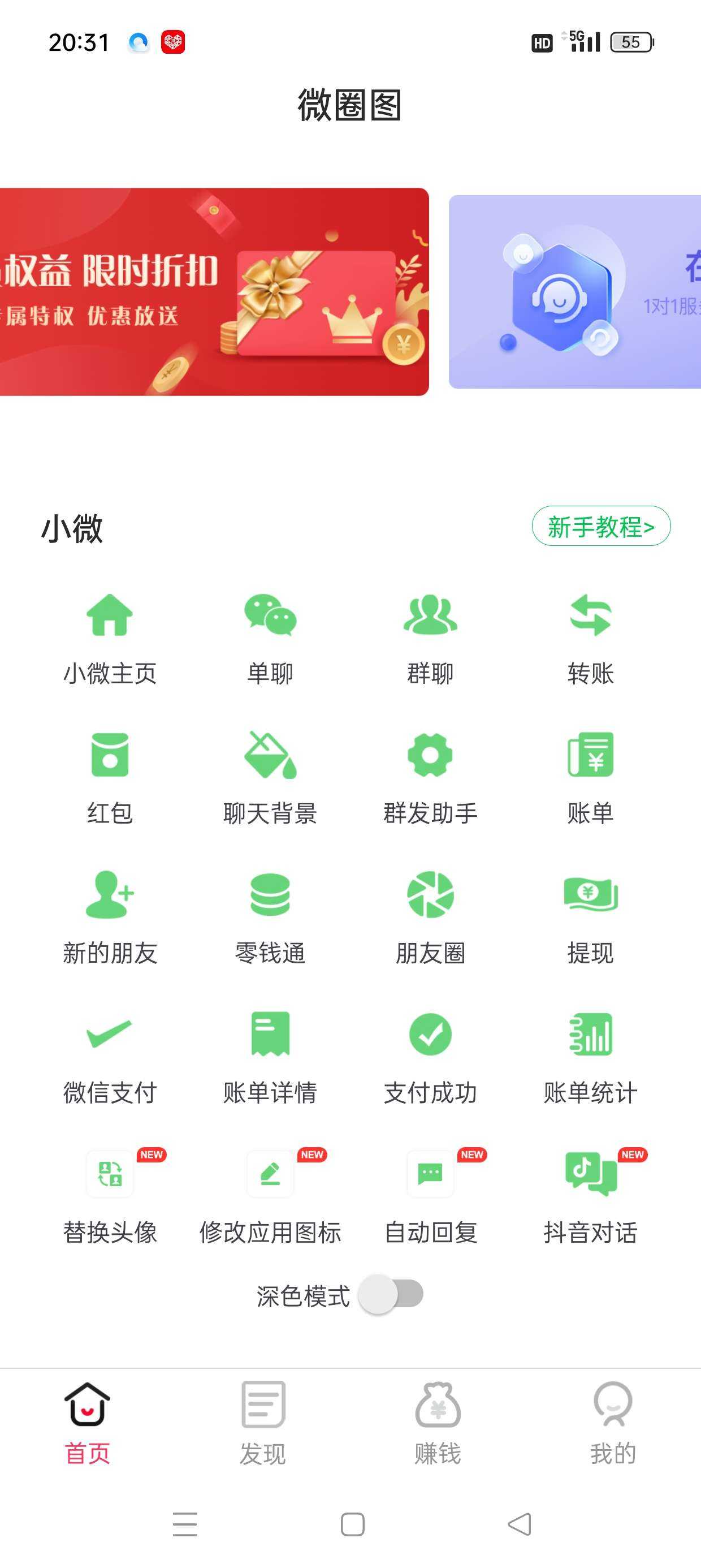This screenshot has height=1568, width=701.
Task: Open the purple customer service banner
Action: pyautogui.click(x=575, y=291)
